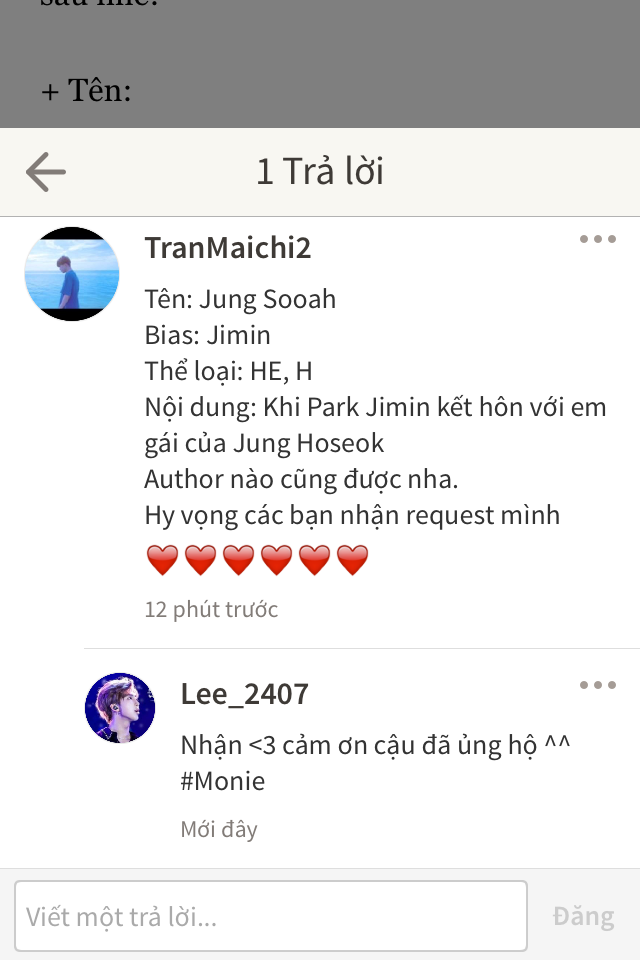Focus the "Viết một trả lời..." reply field
Viewport: 640px width, 960px height.
[x=270, y=916]
